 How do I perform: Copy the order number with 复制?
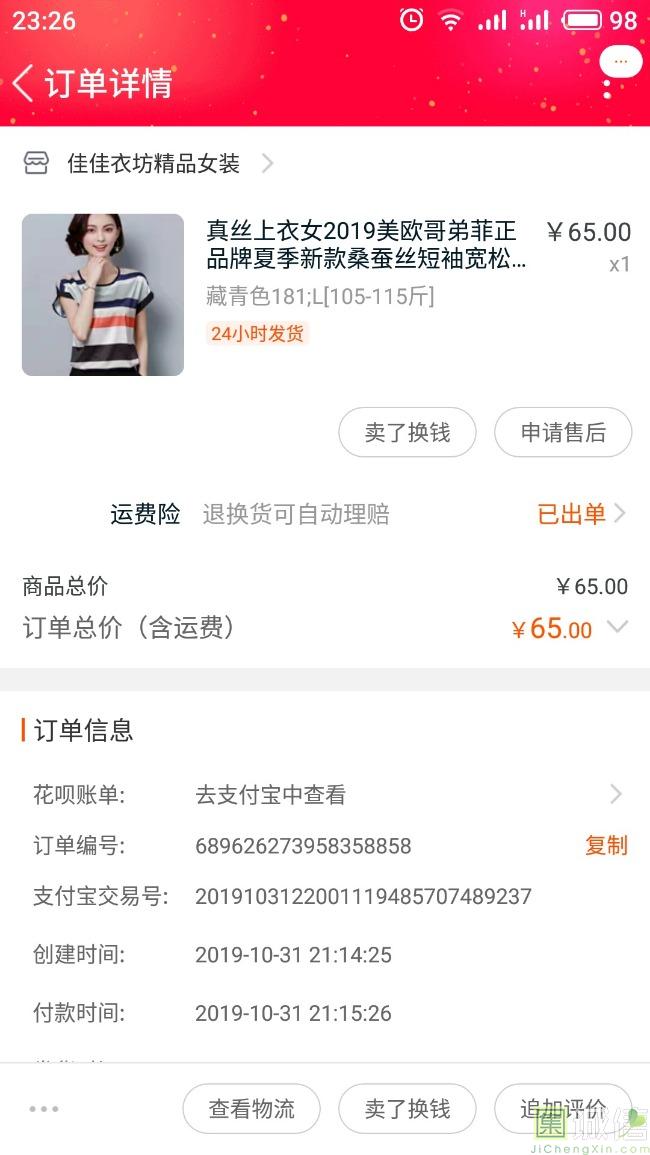click(x=606, y=845)
